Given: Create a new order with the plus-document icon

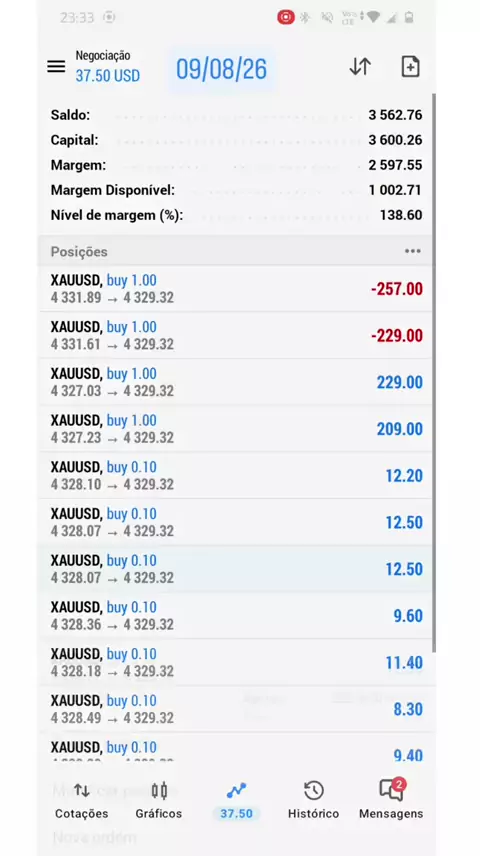Looking at the screenshot, I should click(x=410, y=67).
